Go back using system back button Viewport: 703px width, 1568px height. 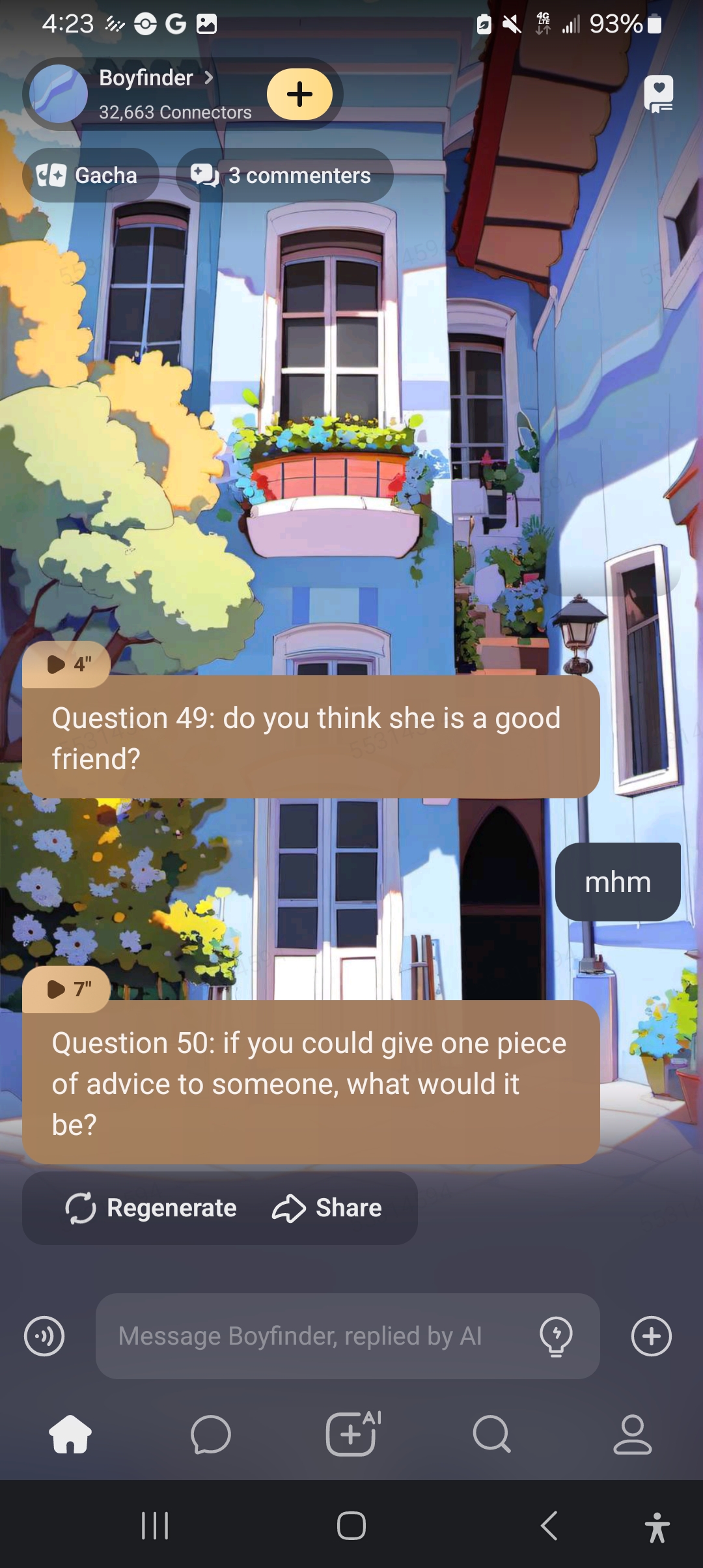click(x=549, y=1526)
